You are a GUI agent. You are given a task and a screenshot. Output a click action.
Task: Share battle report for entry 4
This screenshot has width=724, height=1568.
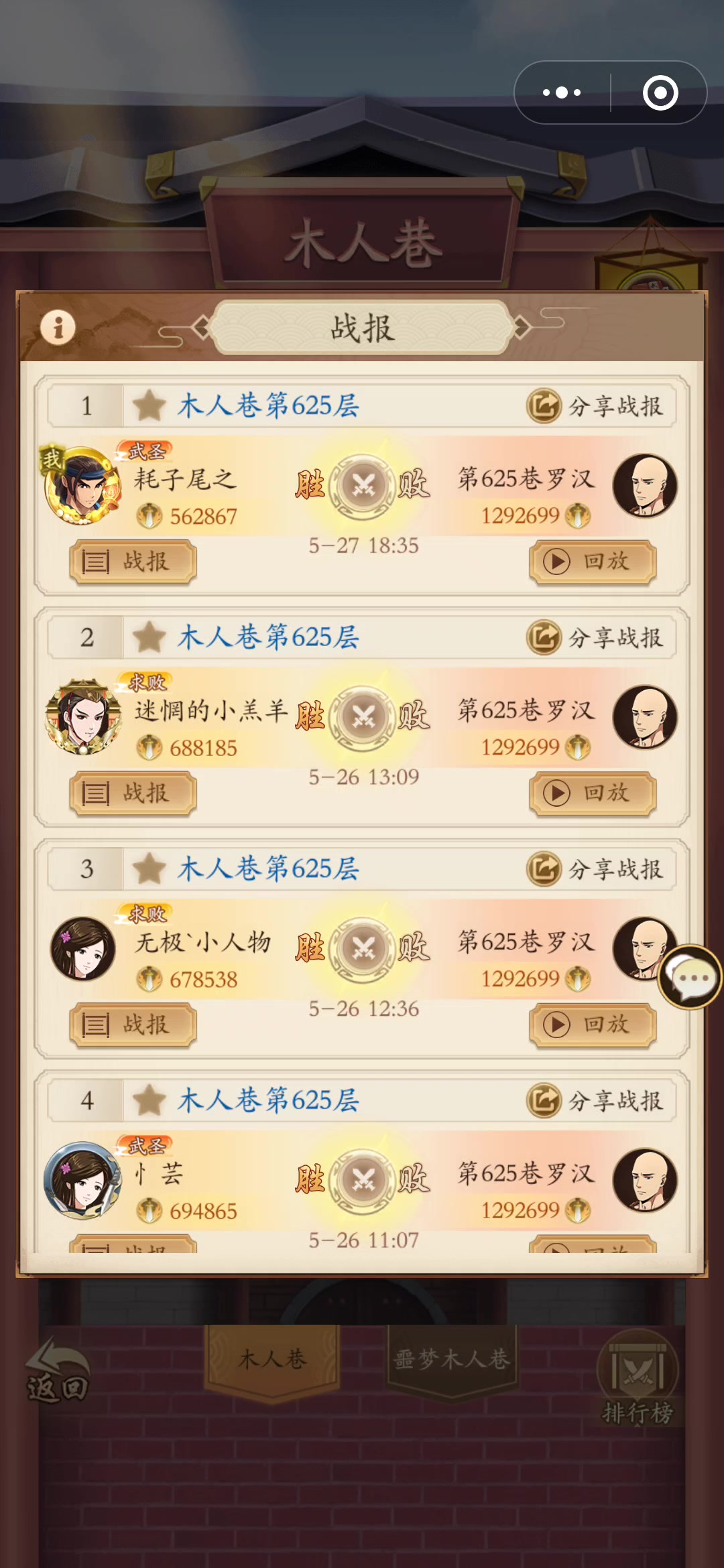[x=595, y=1101]
